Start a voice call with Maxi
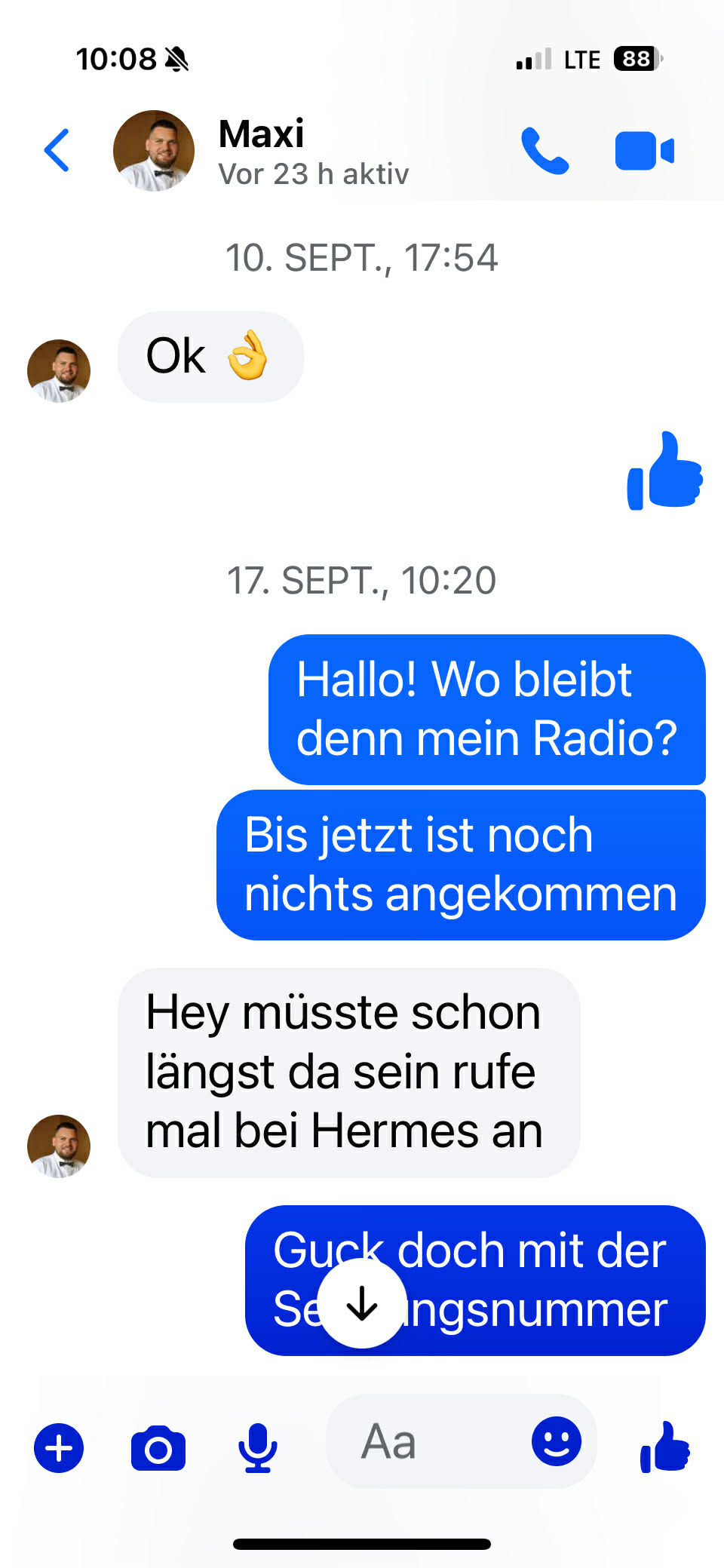The image size is (724, 1568). click(x=545, y=151)
